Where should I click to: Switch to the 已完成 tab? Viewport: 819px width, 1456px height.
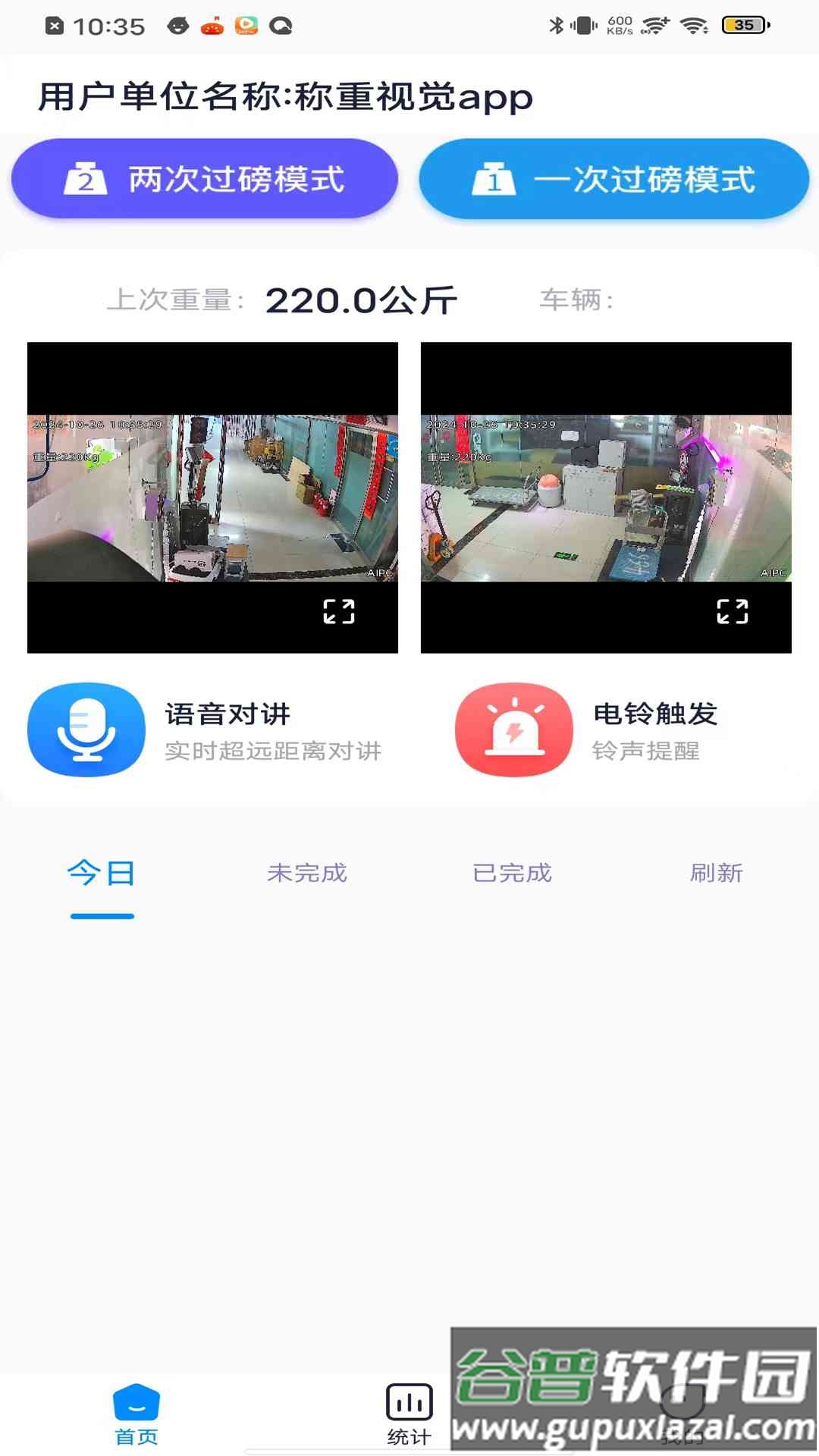(512, 874)
